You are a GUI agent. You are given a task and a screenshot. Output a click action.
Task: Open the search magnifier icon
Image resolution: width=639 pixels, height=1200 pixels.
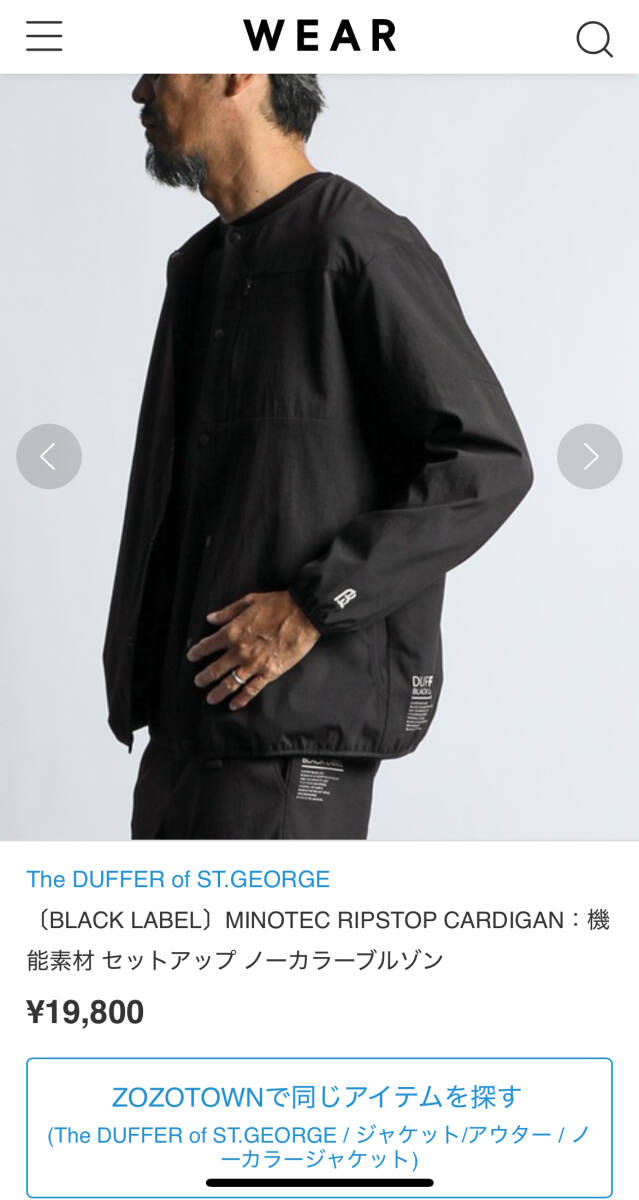point(594,39)
